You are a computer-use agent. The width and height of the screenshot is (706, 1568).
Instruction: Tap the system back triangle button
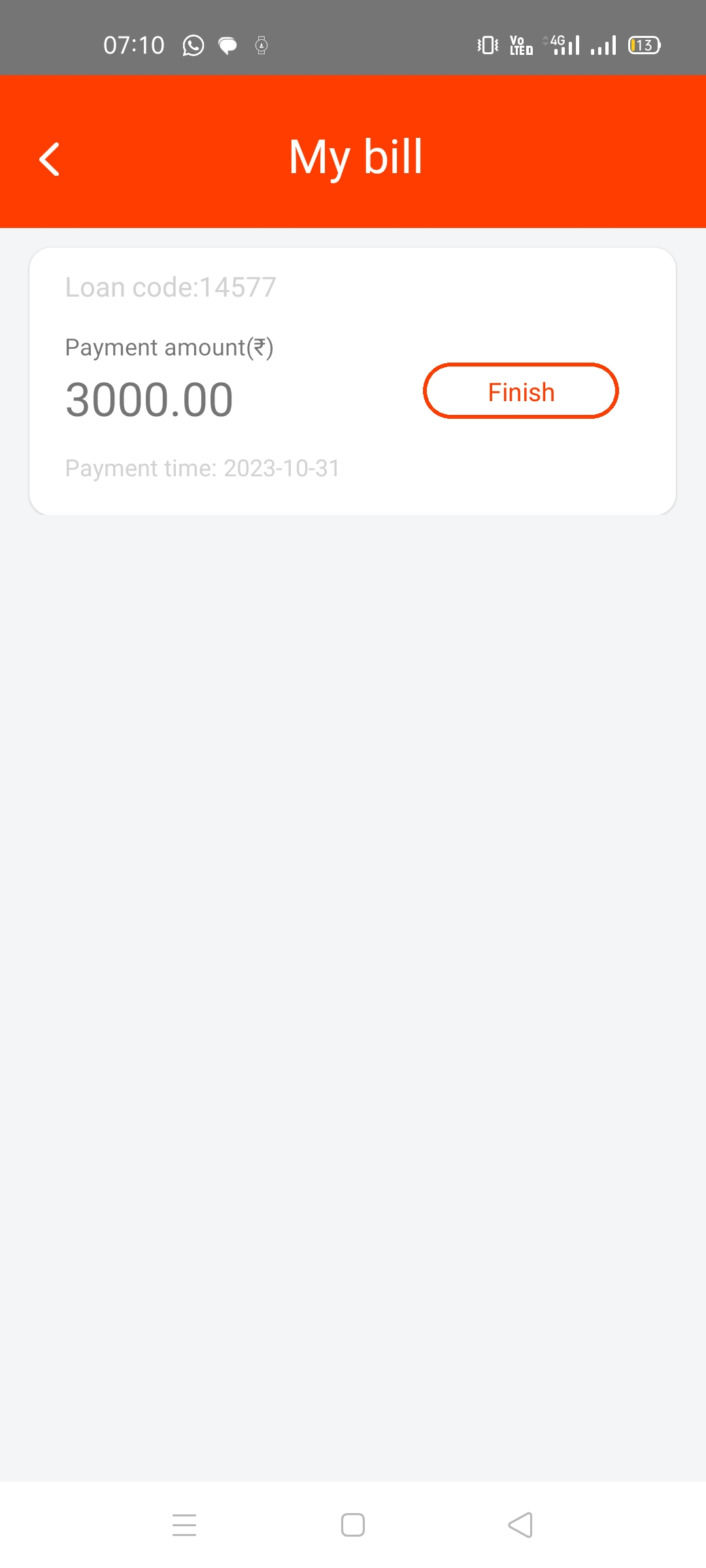520,1525
